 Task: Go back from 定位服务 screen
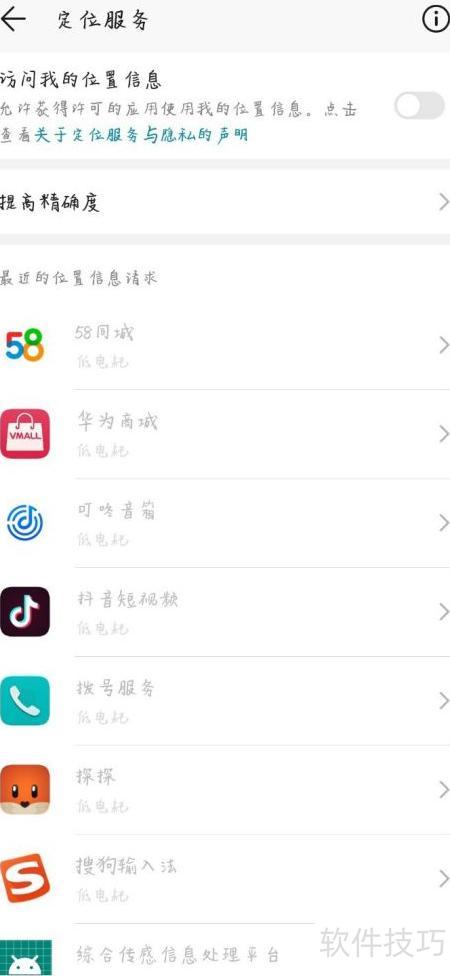point(14,19)
